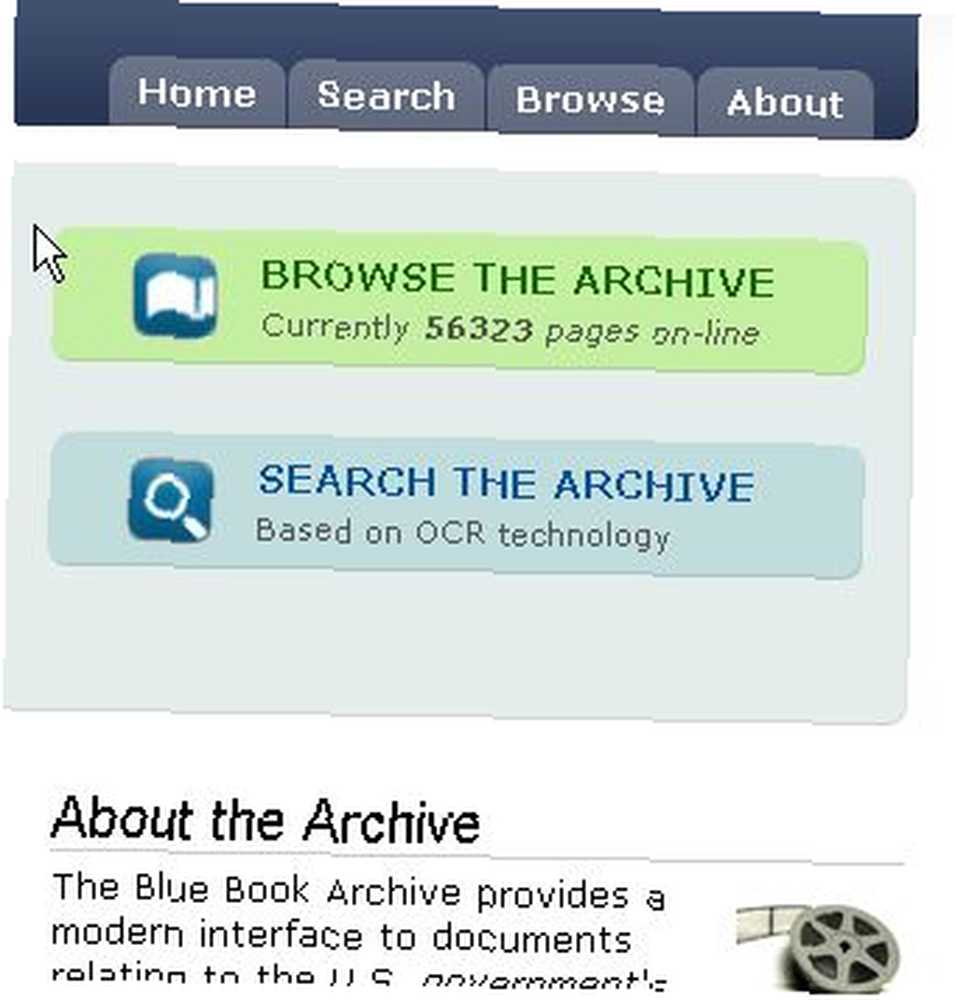Screen dimensions: 955x1000
Task: Open the Home tab
Action: [197, 94]
